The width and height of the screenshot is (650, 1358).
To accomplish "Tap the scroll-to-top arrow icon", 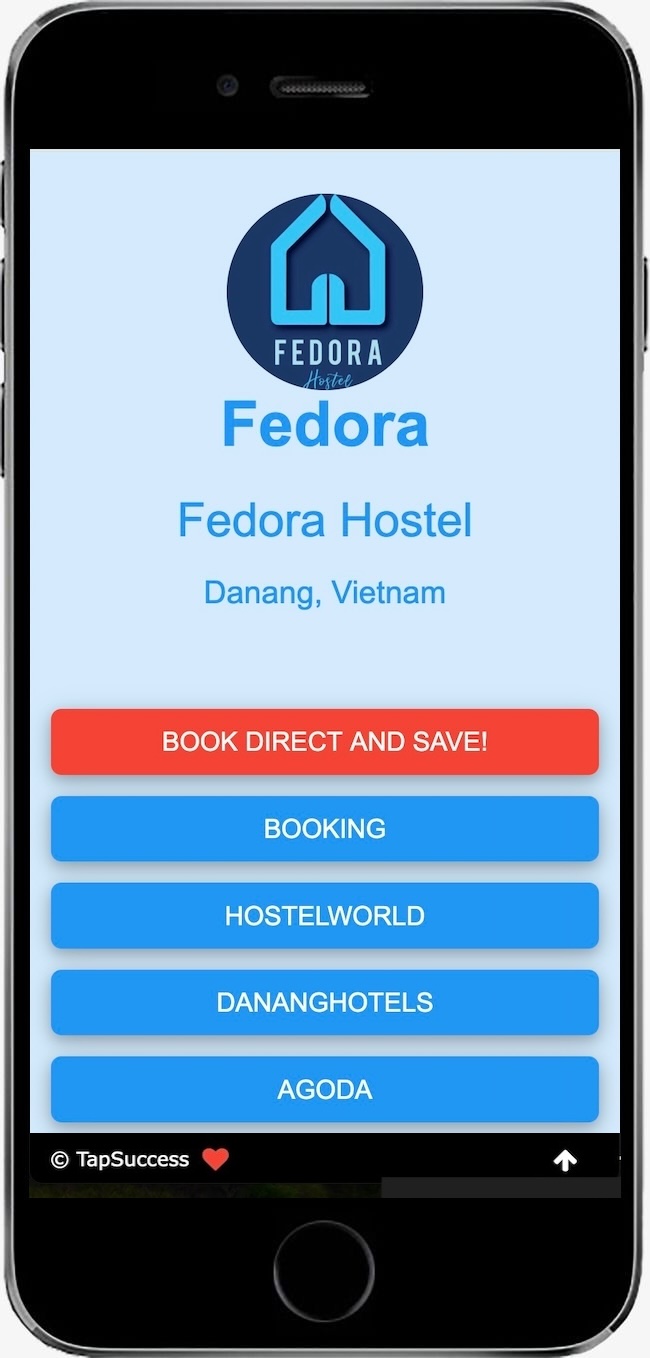I will coord(565,1160).
